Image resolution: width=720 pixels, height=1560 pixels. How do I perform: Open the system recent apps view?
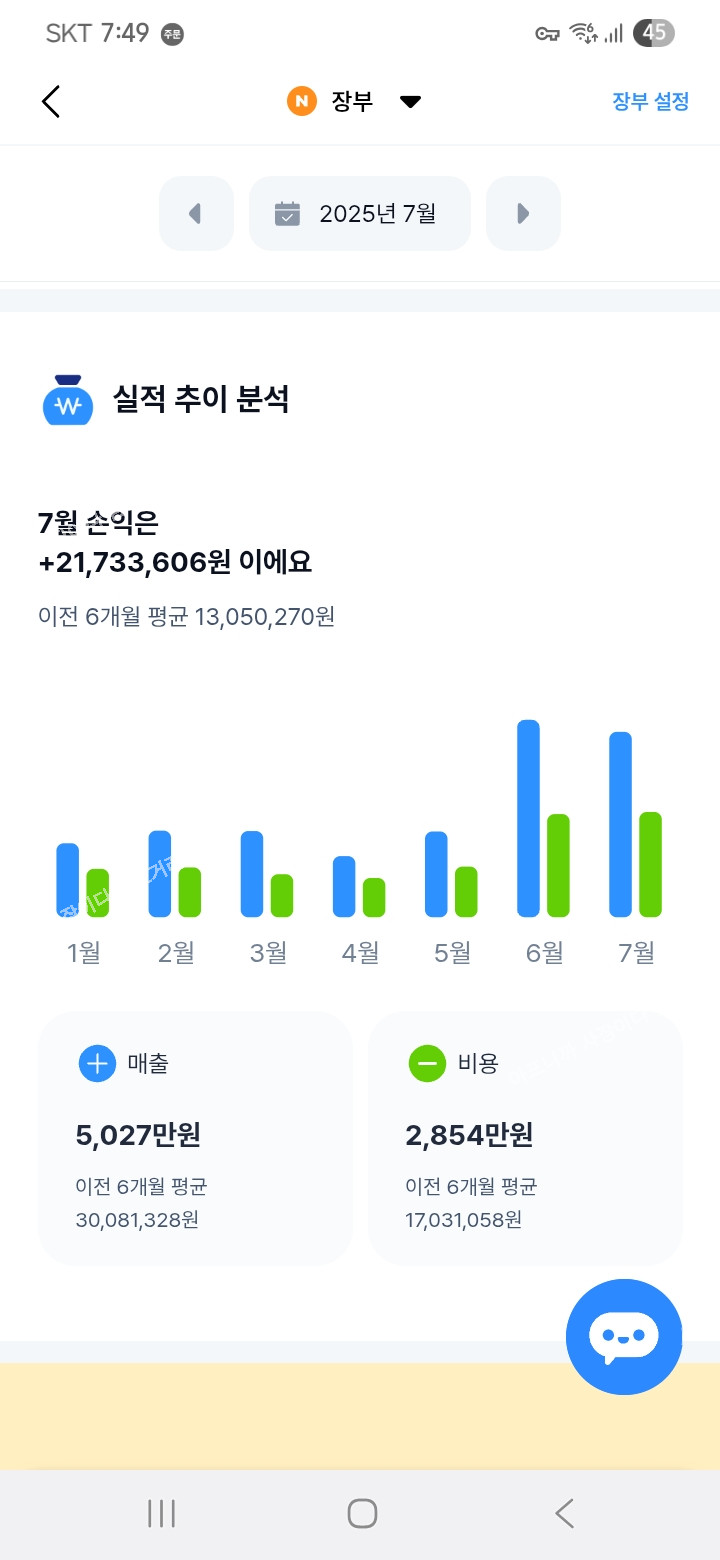coord(162,1513)
